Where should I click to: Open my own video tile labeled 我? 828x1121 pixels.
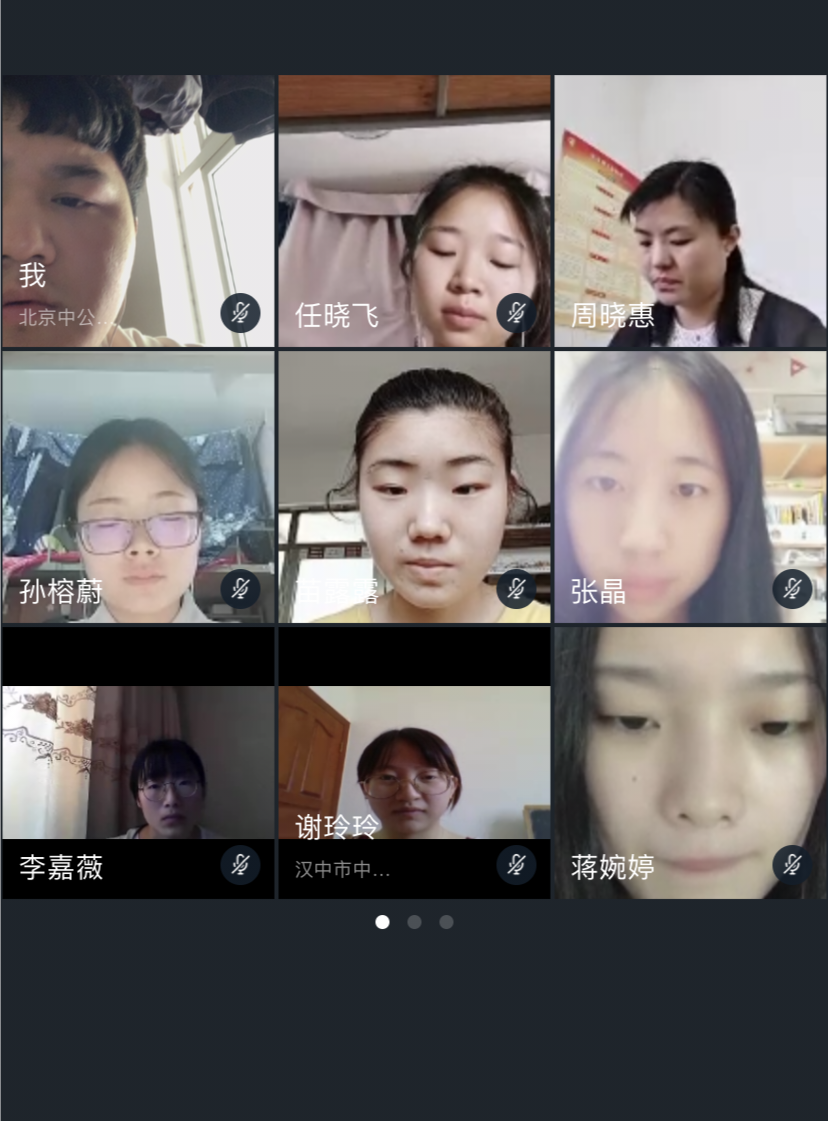pos(138,211)
